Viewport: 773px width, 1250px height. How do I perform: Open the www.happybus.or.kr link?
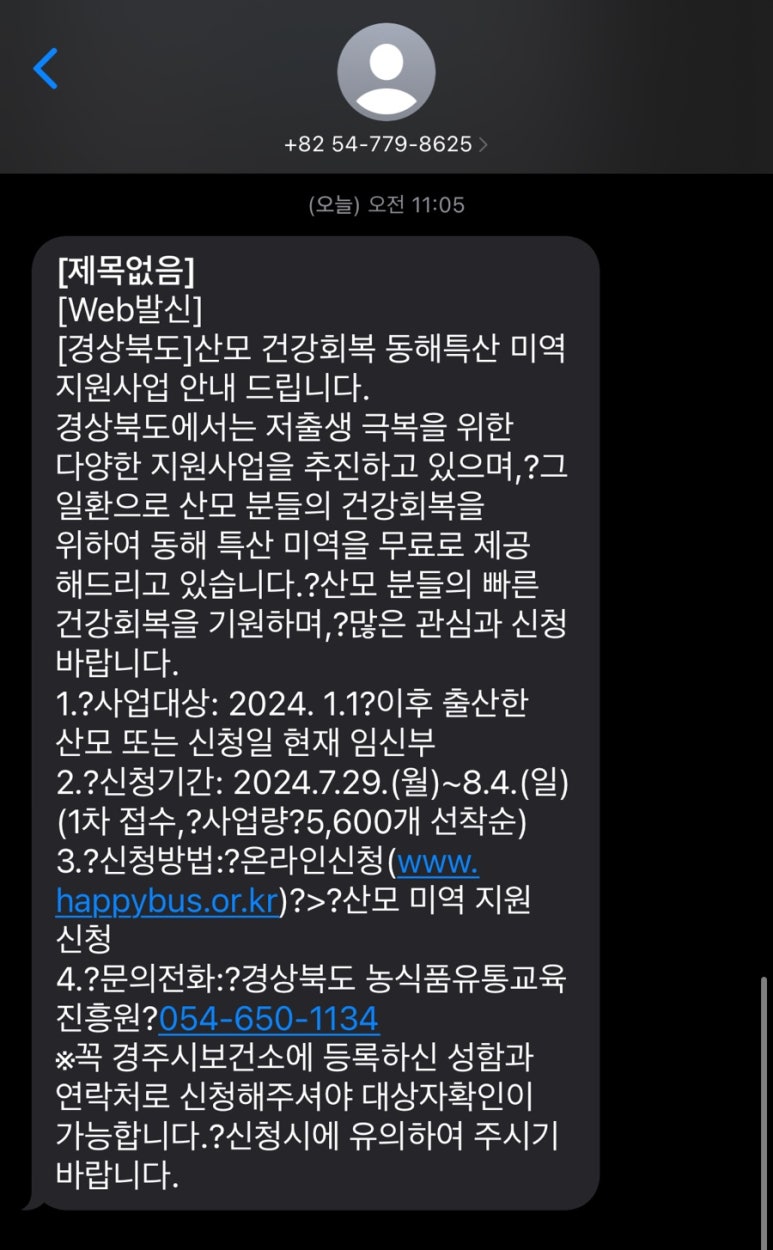pos(168,900)
